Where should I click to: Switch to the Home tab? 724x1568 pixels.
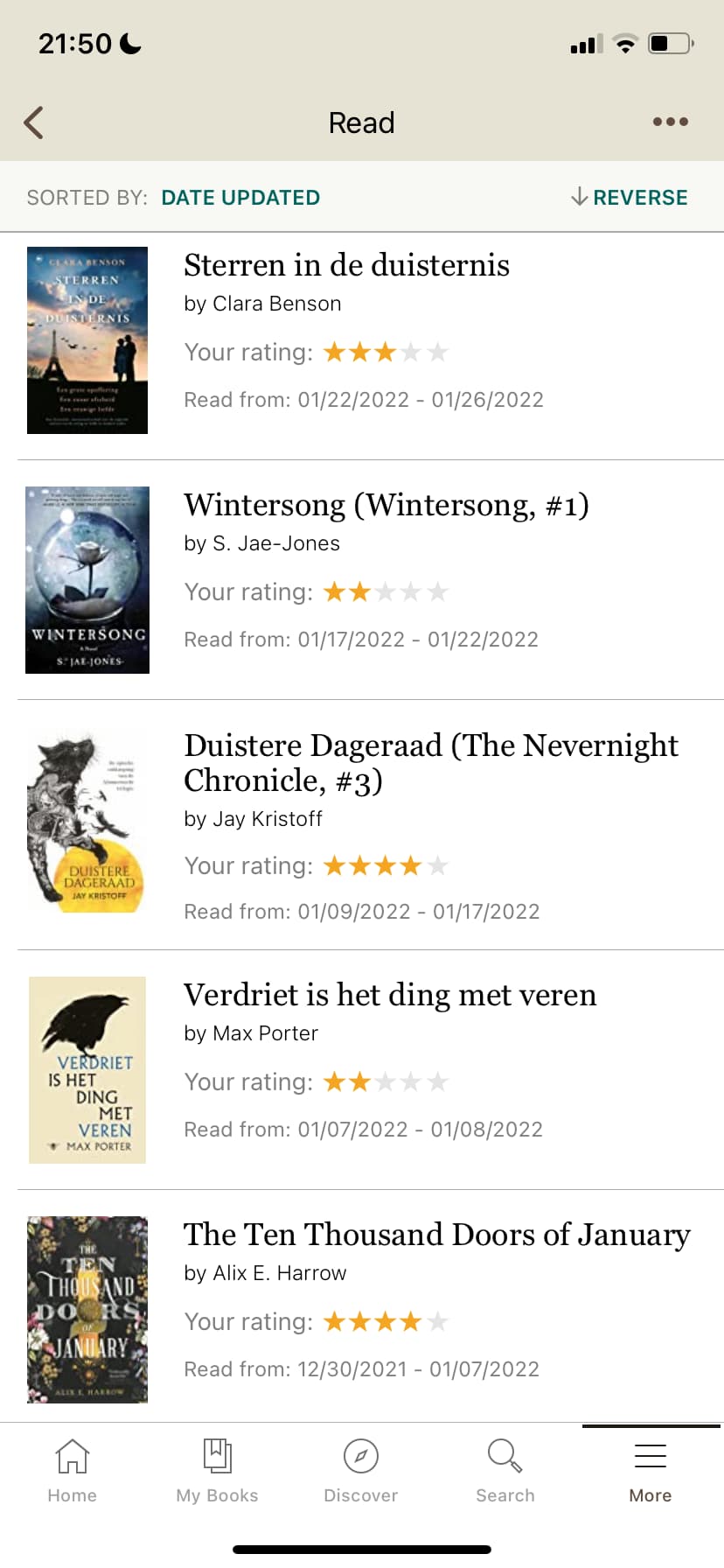pyautogui.click(x=72, y=1471)
